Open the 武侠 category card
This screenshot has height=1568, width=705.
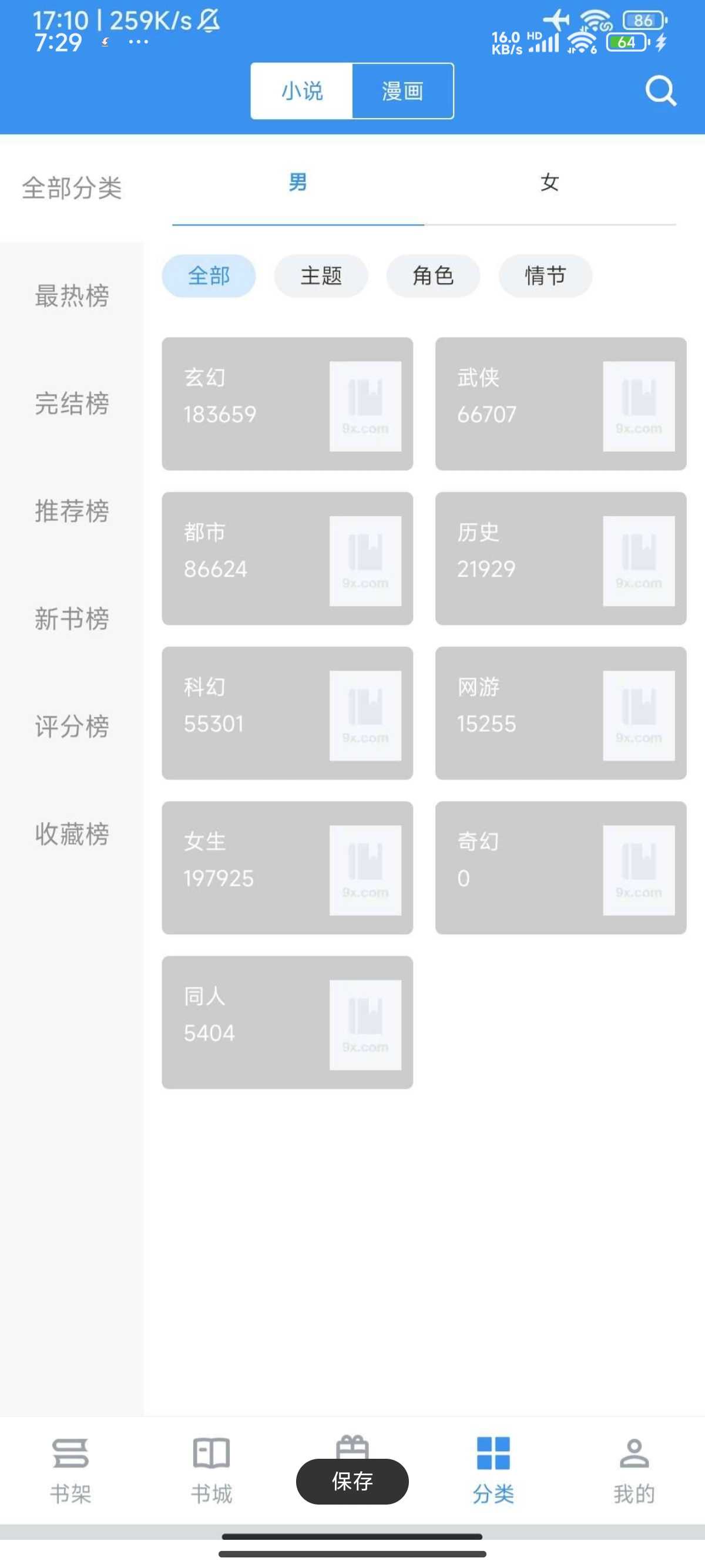click(560, 404)
